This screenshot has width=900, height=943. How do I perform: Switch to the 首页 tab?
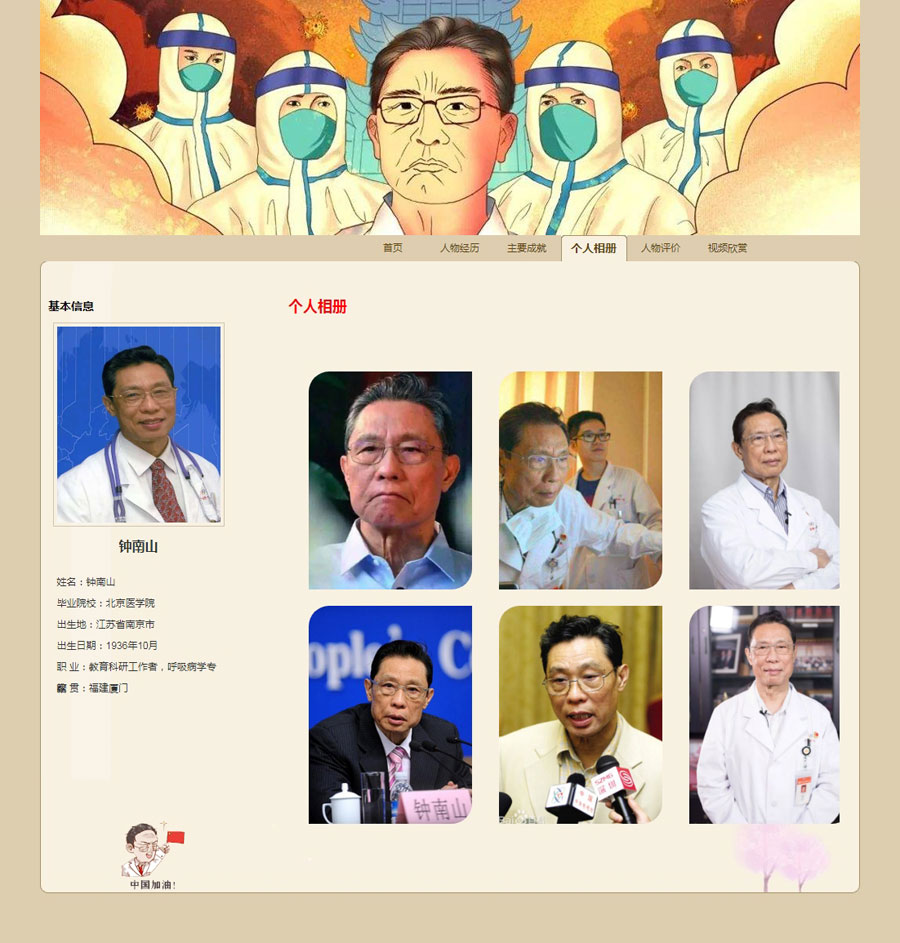pos(392,248)
